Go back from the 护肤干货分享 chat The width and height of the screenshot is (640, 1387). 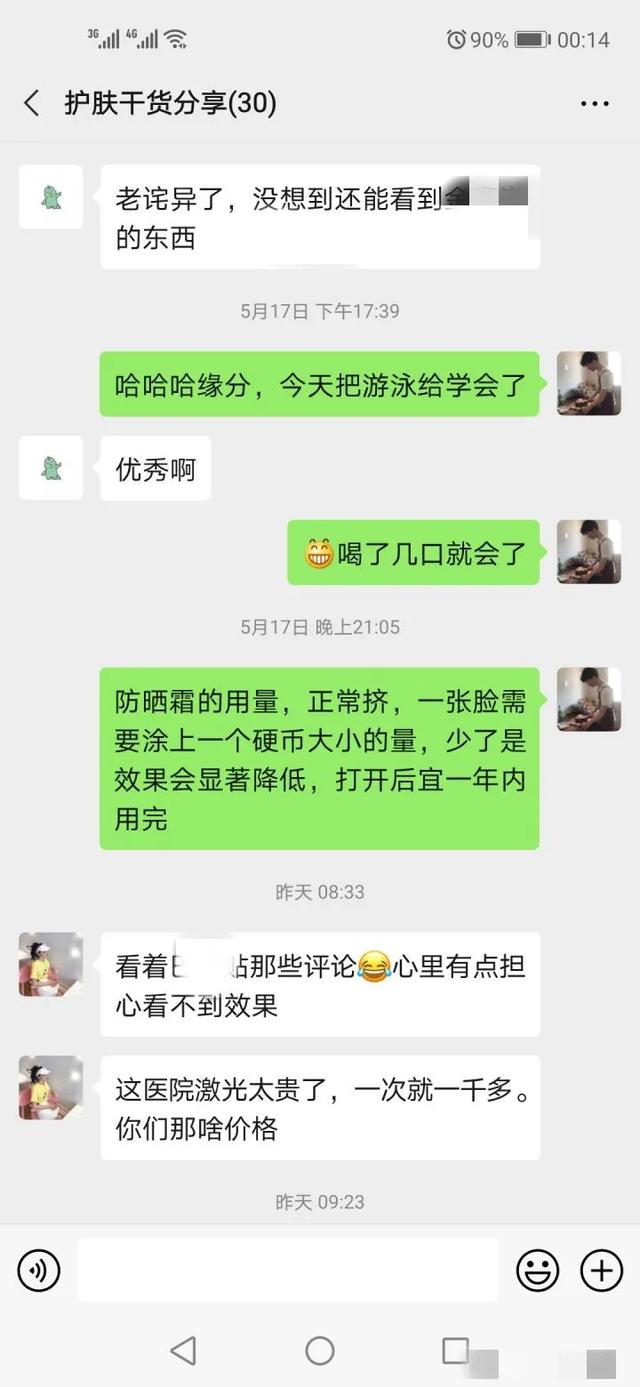point(32,103)
